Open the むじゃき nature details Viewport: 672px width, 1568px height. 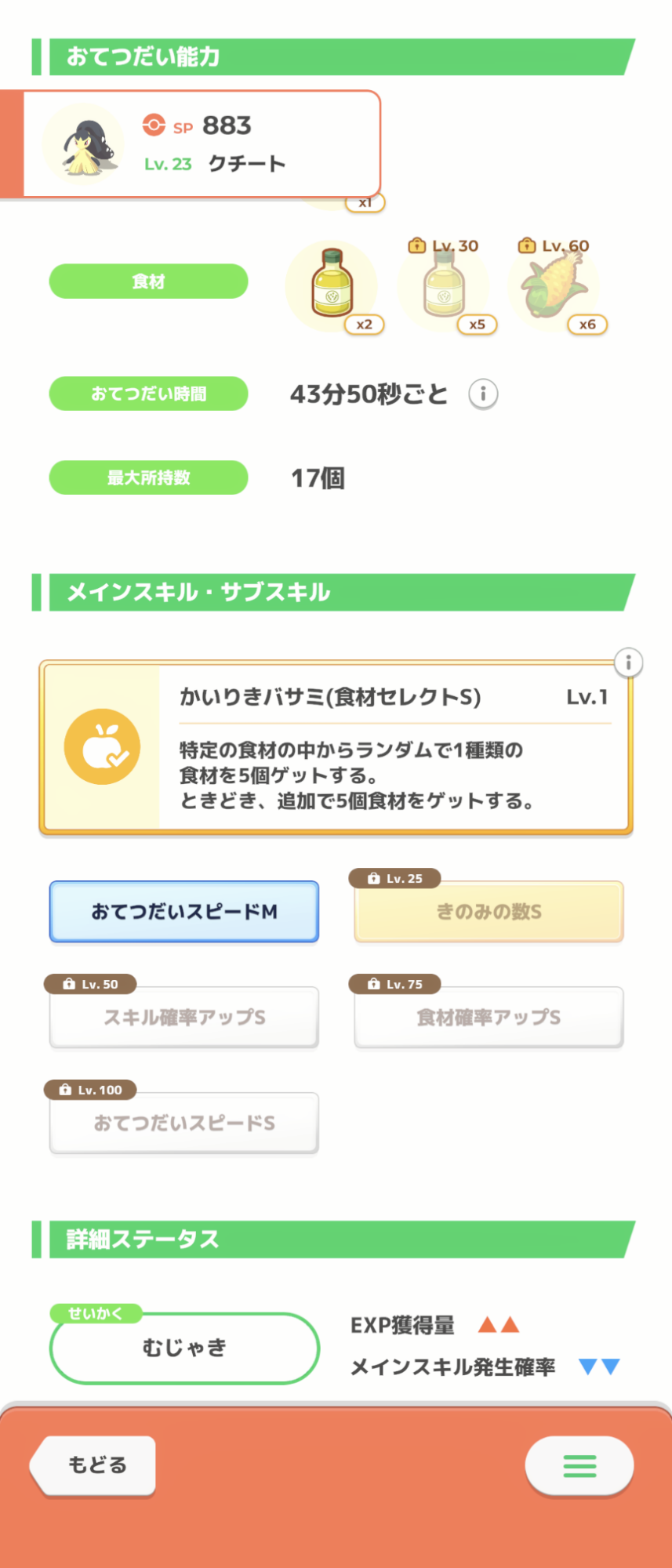click(184, 1348)
